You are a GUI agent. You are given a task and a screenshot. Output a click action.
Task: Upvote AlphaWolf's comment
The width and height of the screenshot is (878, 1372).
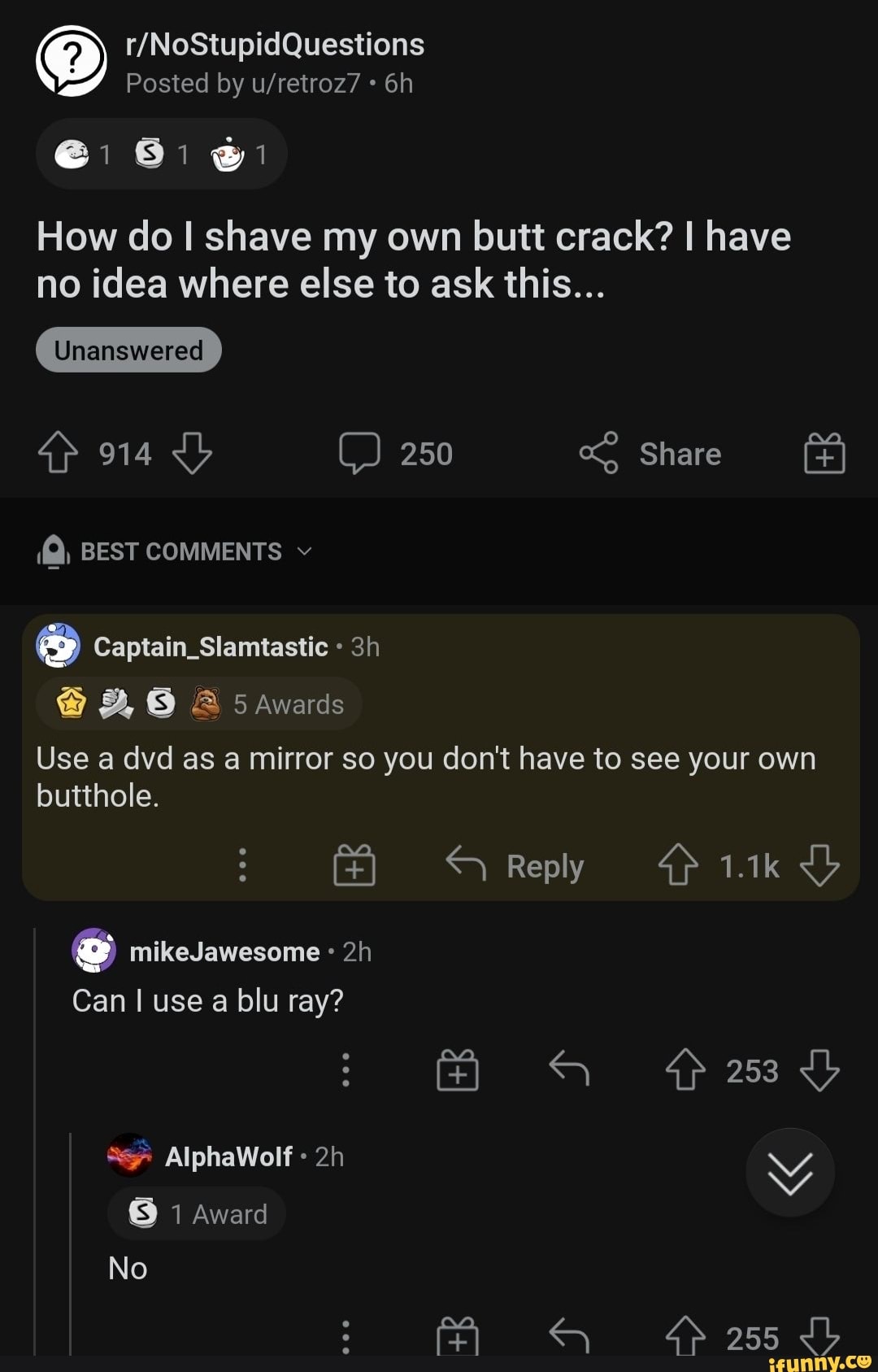pos(685,1337)
